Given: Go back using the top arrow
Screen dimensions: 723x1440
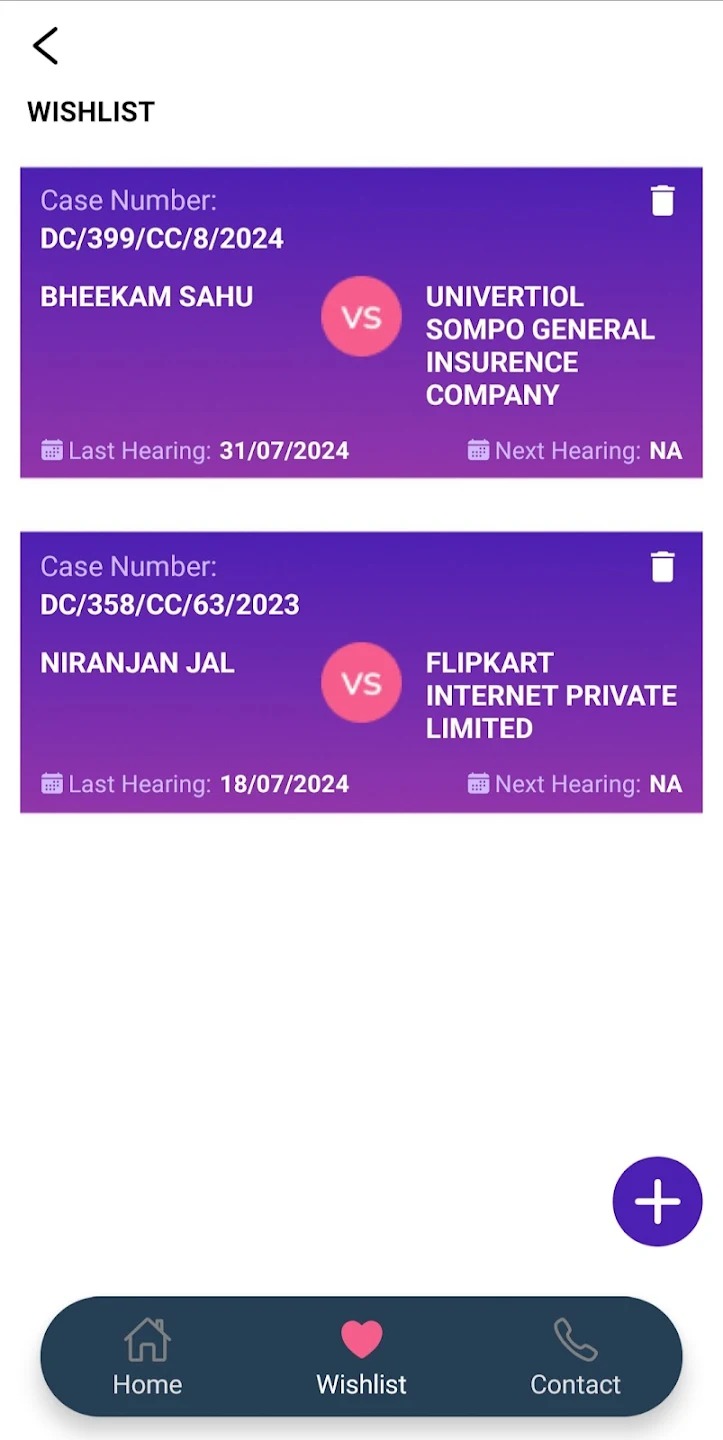Looking at the screenshot, I should pos(45,46).
